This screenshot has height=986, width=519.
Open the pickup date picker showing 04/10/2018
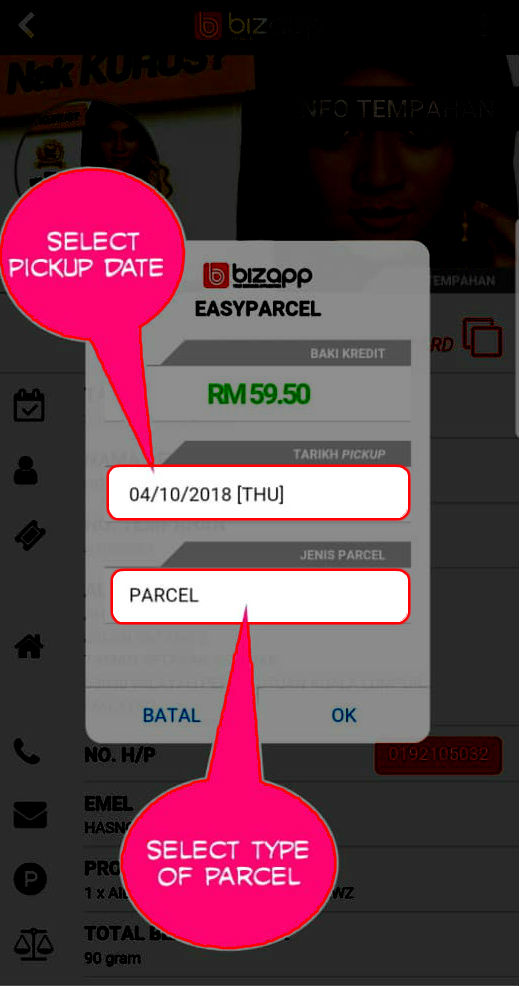[x=258, y=493]
